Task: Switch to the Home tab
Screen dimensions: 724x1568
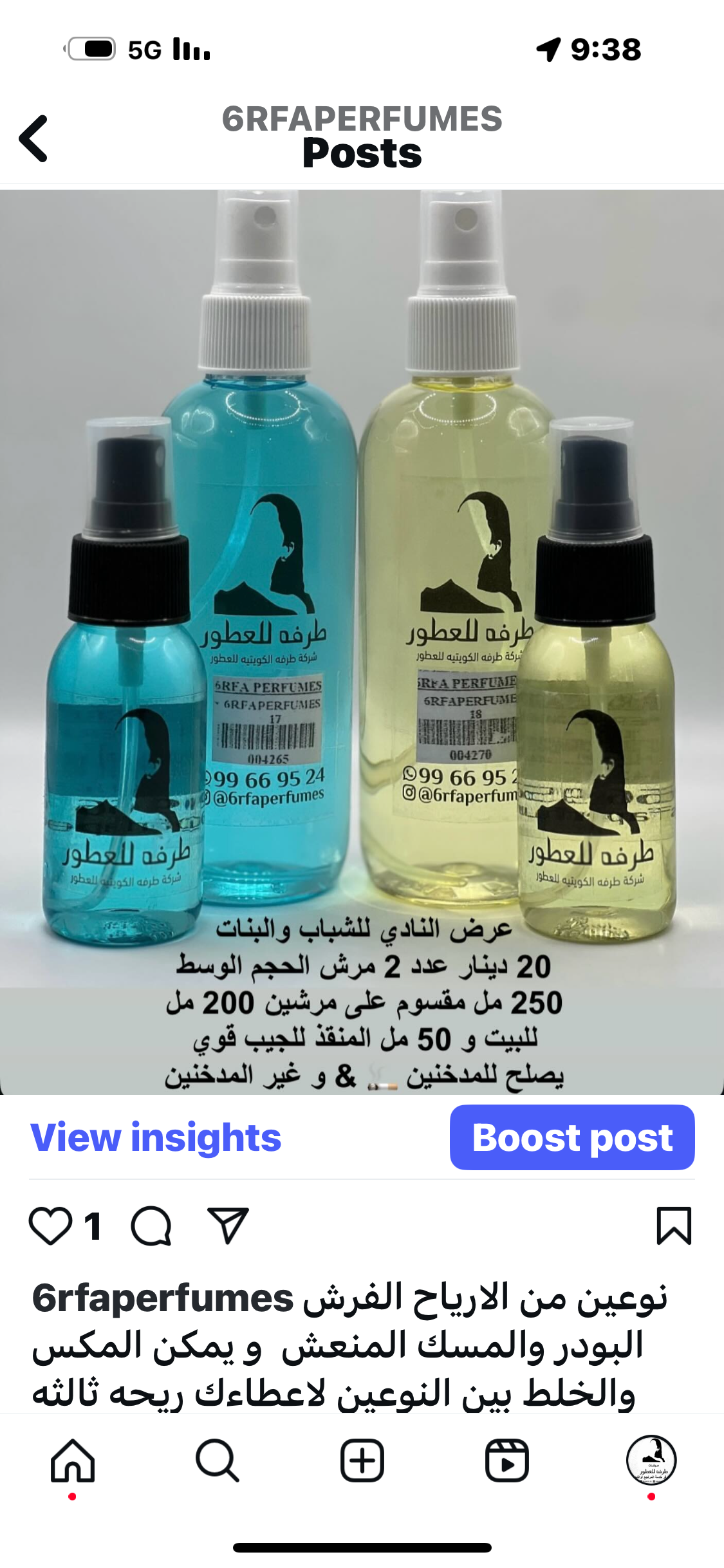Action: (x=73, y=1461)
